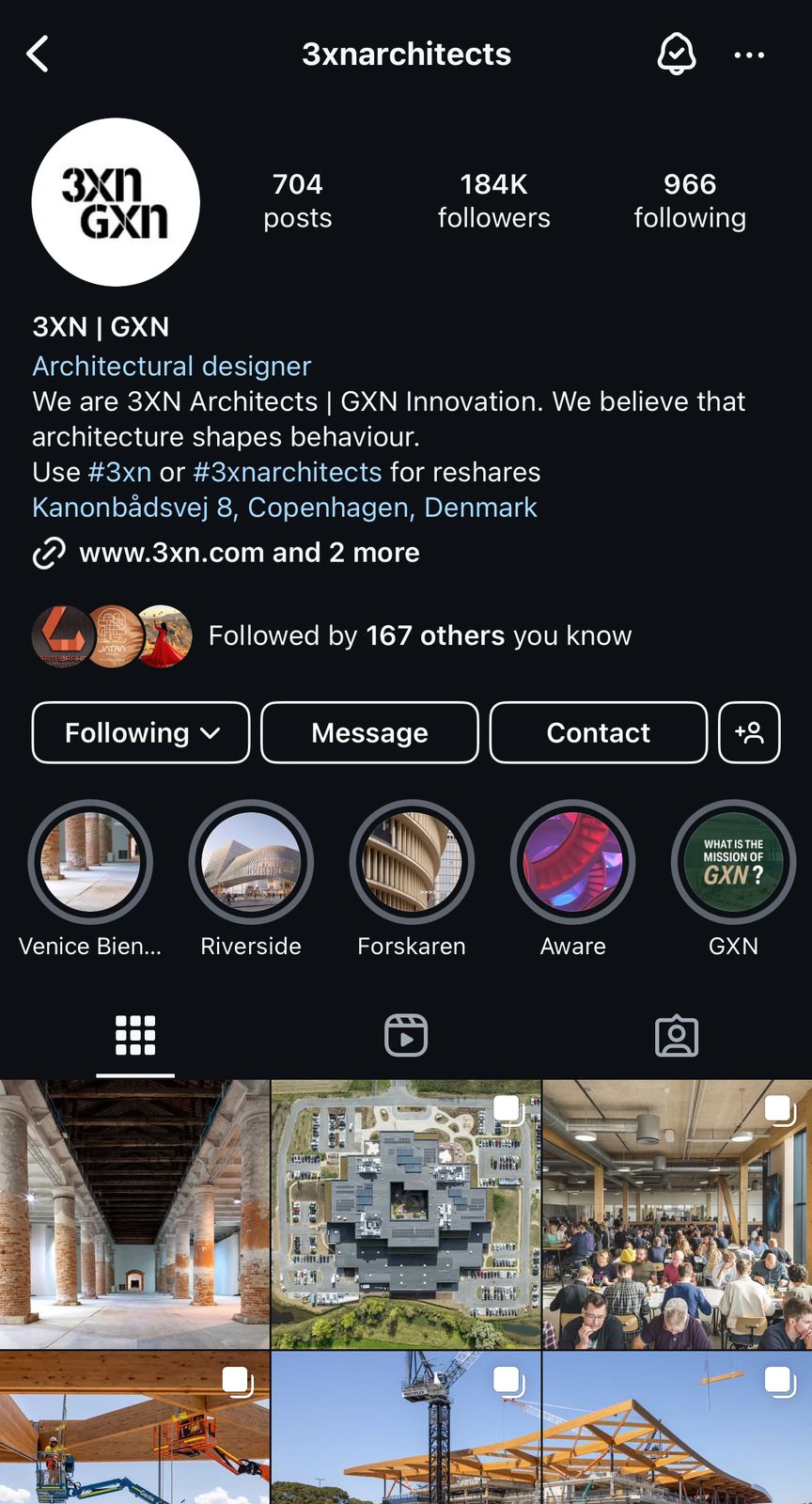Expand the Following dropdown button
The height and width of the screenshot is (1504, 812).
(x=141, y=732)
